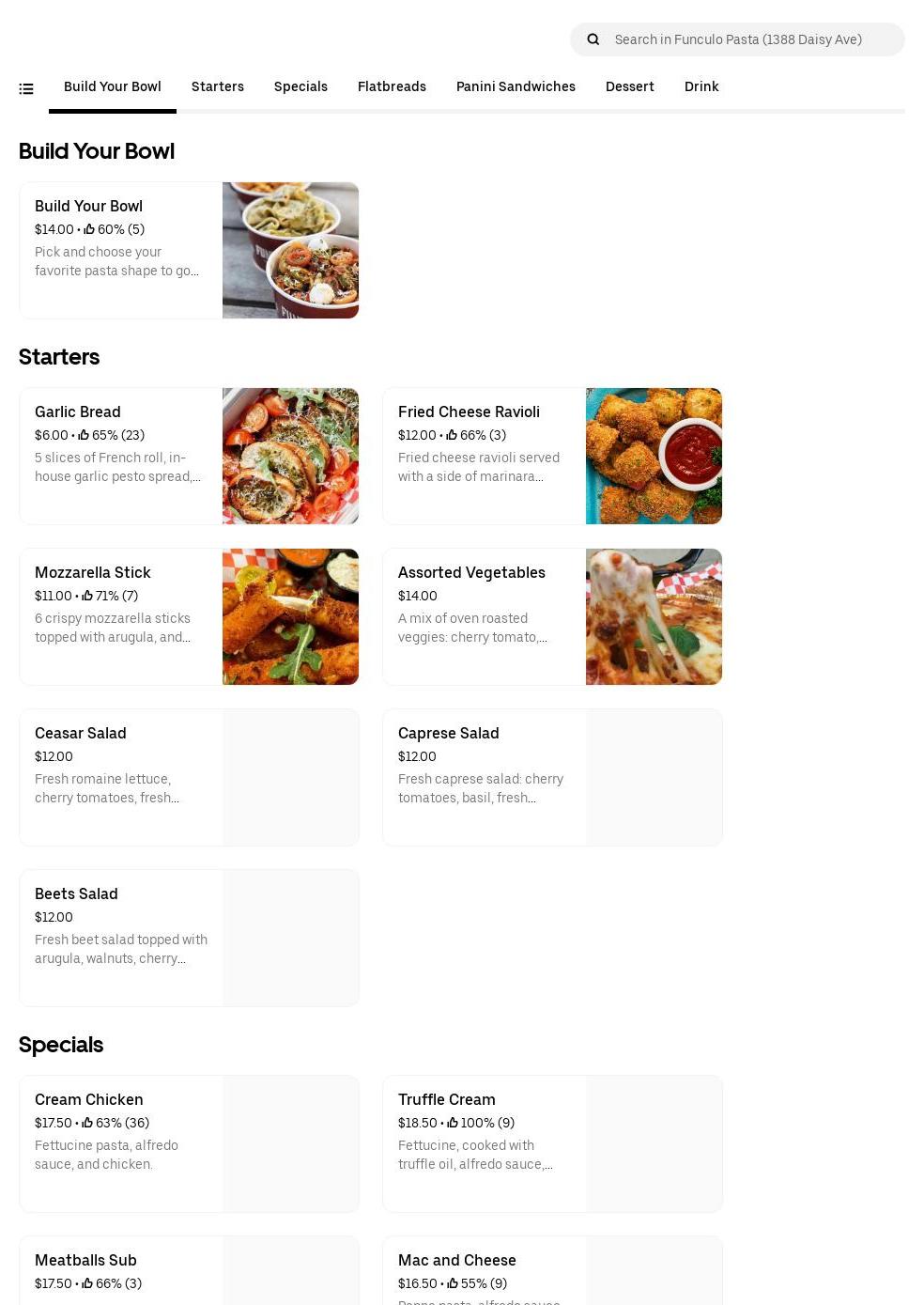Viewport: 924px width, 1305px height.
Task: View the Caprese Salad item
Action: pos(552,777)
